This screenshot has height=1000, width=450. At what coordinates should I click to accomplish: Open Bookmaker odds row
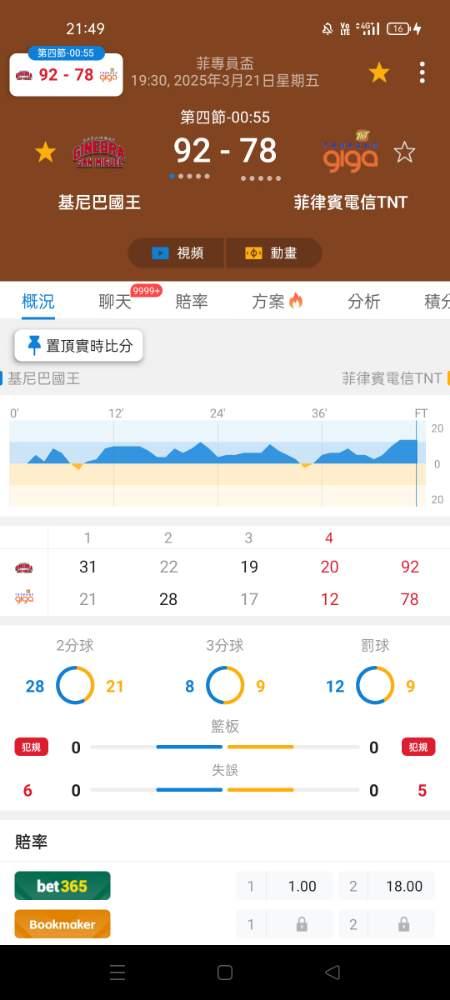point(225,924)
